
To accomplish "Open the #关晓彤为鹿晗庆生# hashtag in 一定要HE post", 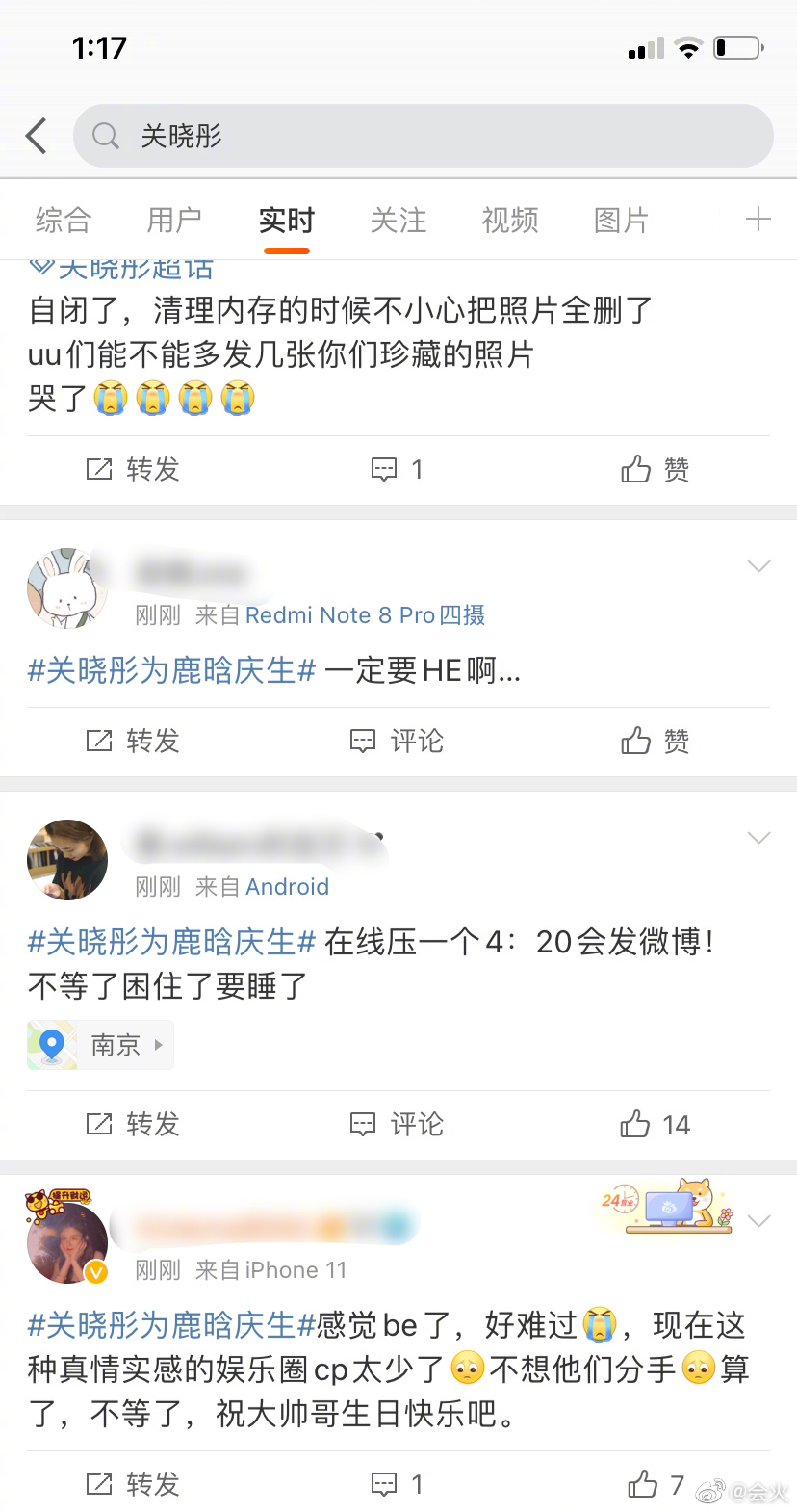I will coord(171,670).
